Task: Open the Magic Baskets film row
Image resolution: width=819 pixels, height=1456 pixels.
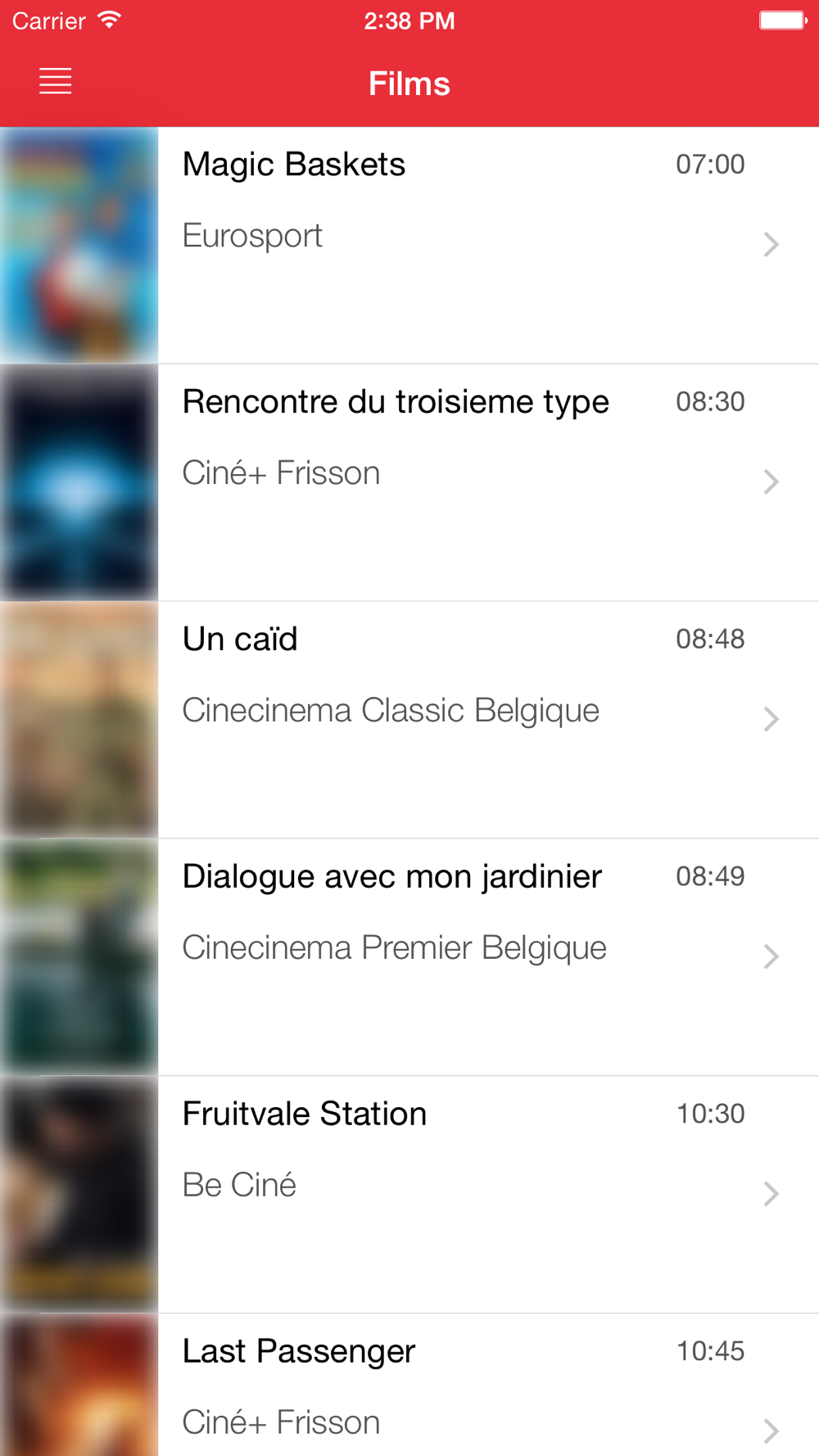Action: point(409,246)
